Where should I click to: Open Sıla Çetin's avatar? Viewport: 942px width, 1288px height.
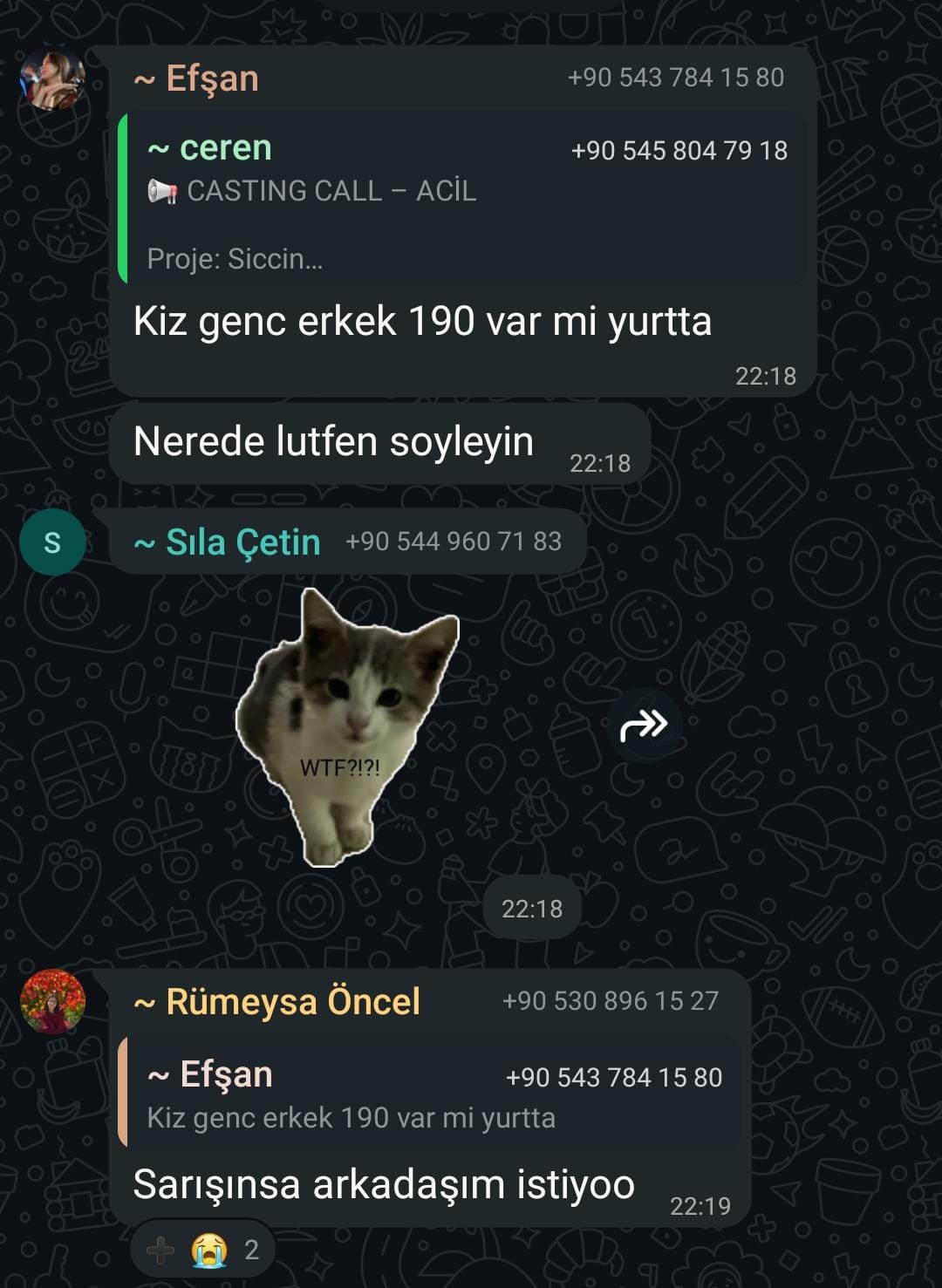pos(52,542)
